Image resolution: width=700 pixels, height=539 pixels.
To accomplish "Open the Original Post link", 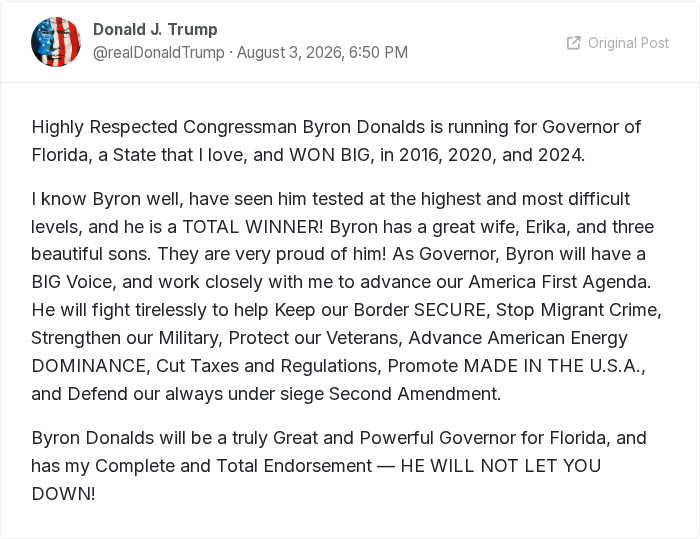I will 618,43.
